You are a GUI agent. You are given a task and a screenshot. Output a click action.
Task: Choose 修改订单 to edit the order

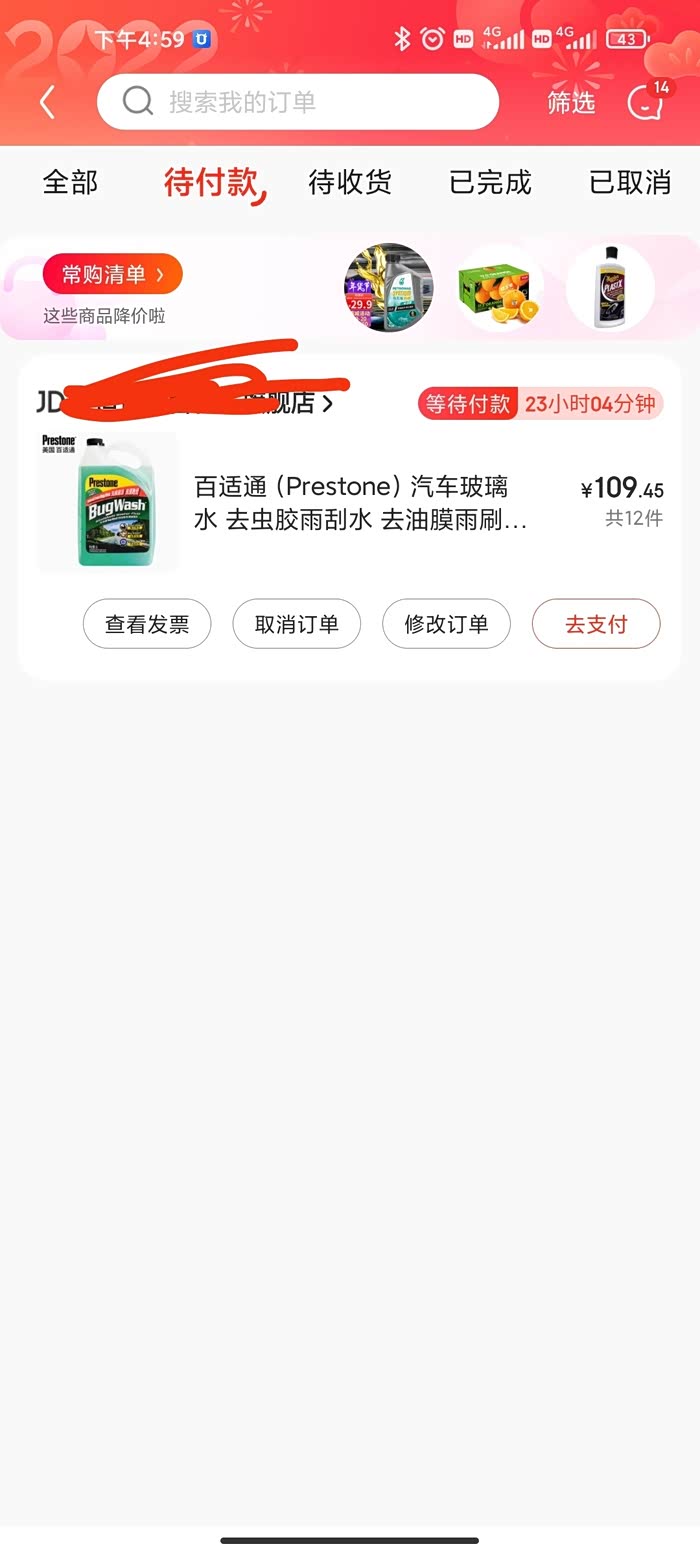pyautogui.click(x=446, y=624)
